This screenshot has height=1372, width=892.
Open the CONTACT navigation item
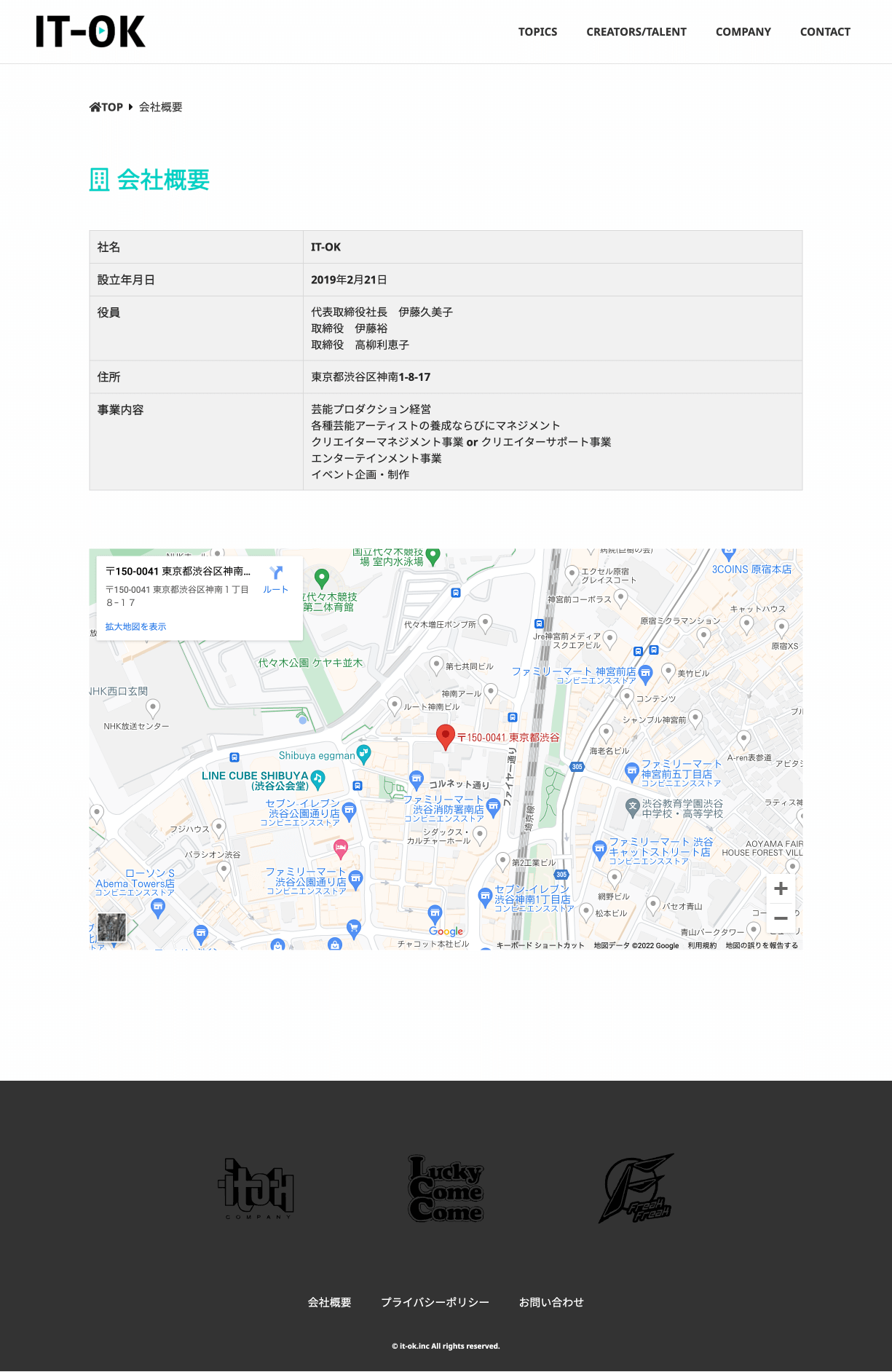coord(825,31)
